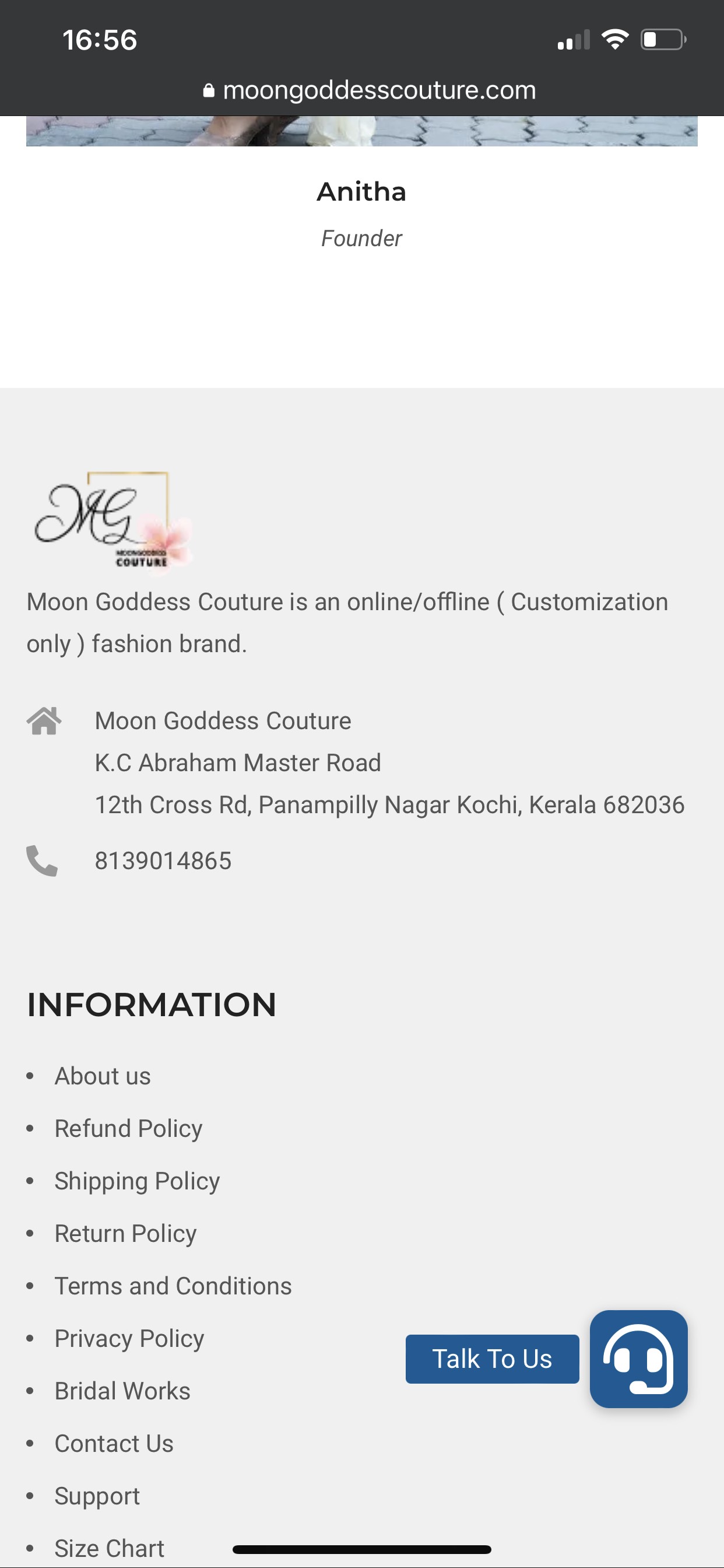The width and height of the screenshot is (724, 1568).
Task: Open the Support link
Action: 97,1496
